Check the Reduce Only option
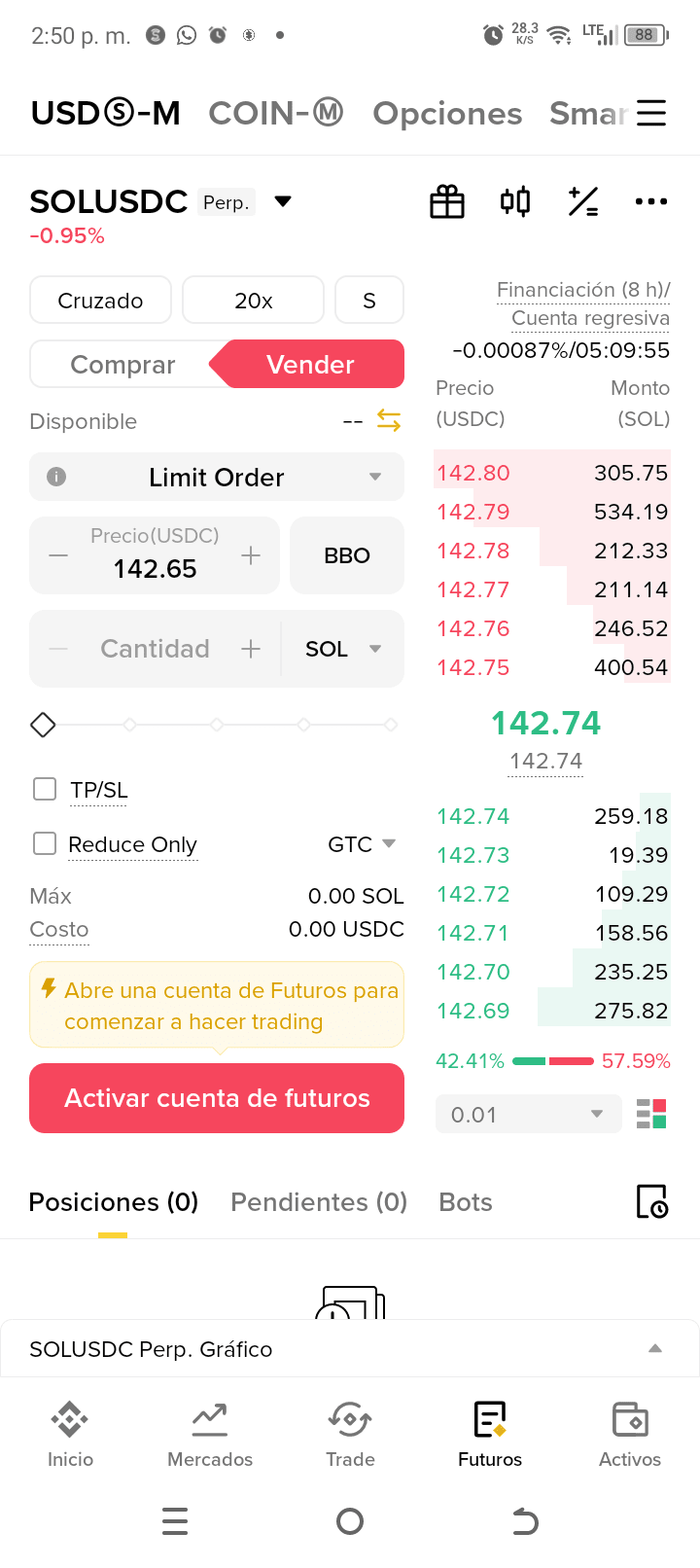The image size is (700, 1568). click(45, 843)
